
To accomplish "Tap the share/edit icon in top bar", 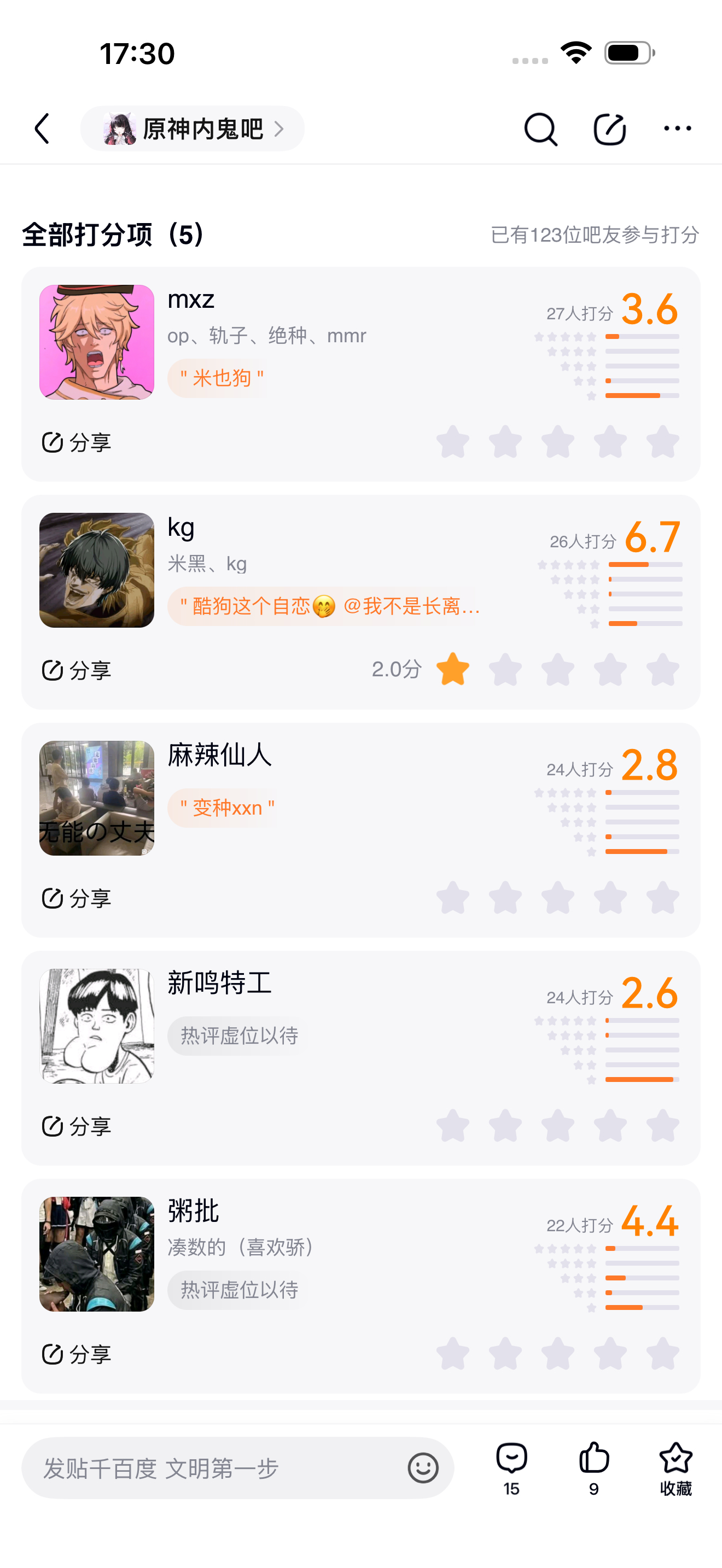I will (609, 129).
